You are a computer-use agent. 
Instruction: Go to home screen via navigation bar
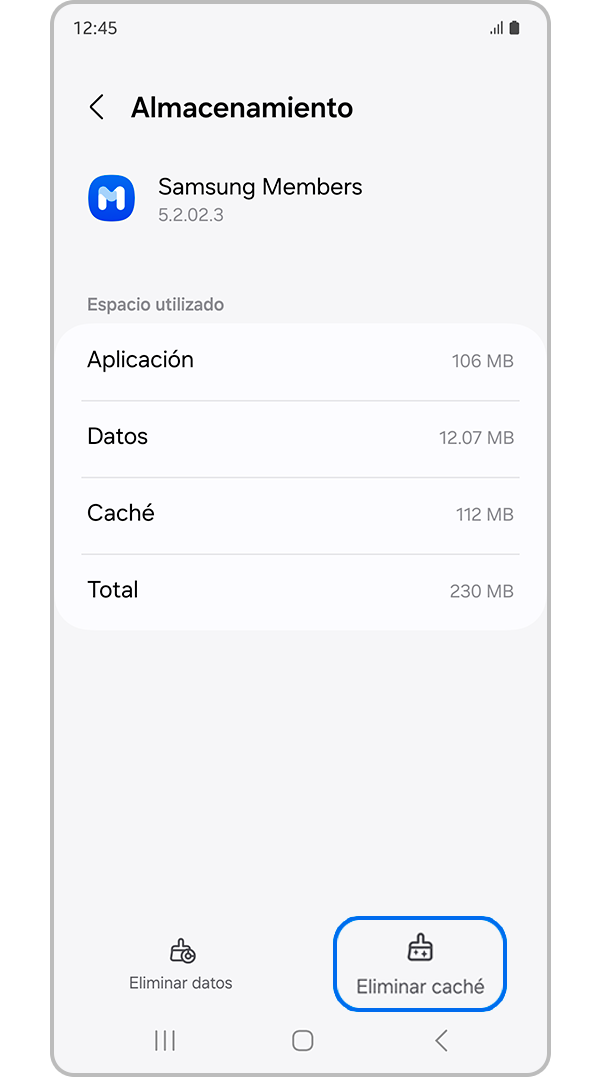[302, 1041]
